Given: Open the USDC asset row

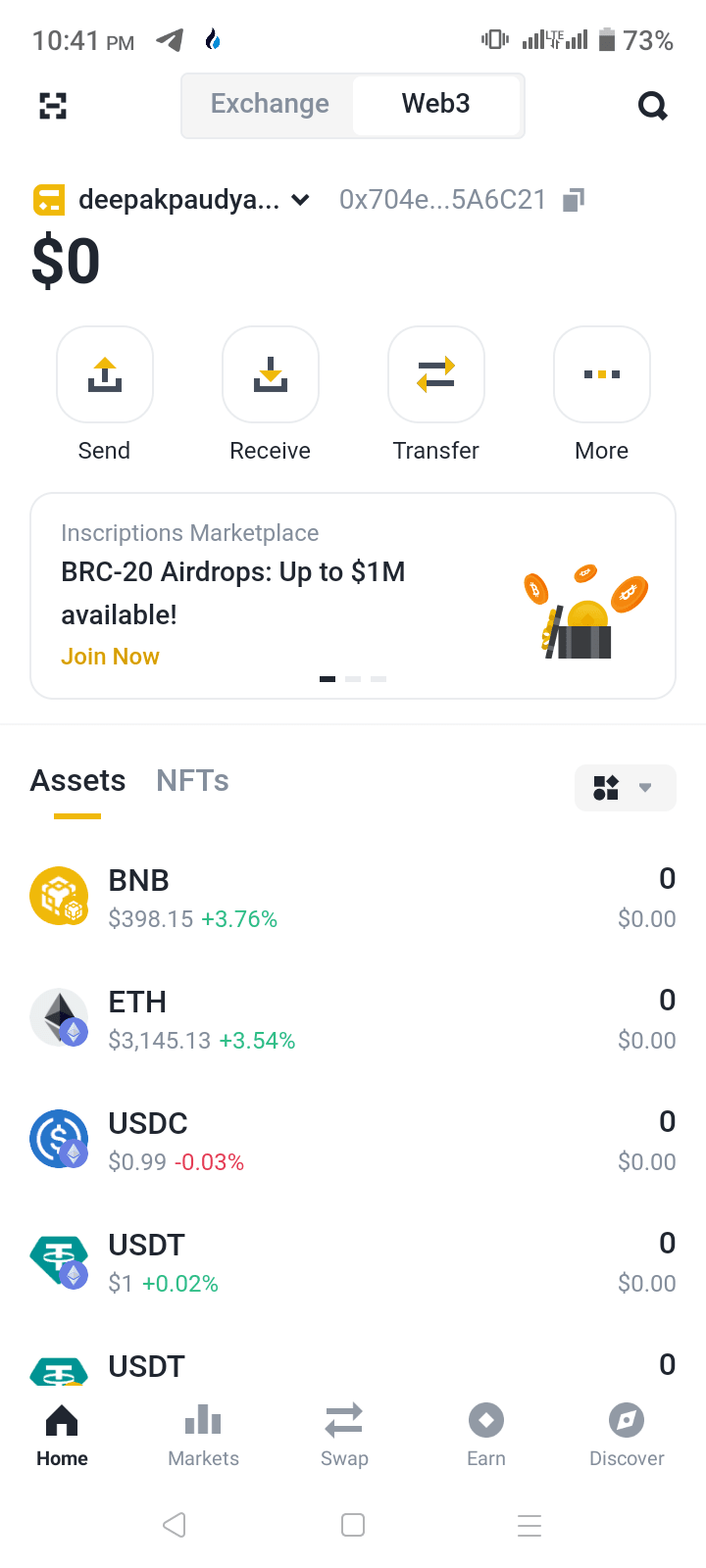Looking at the screenshot, I should [x=353, y=1140].
